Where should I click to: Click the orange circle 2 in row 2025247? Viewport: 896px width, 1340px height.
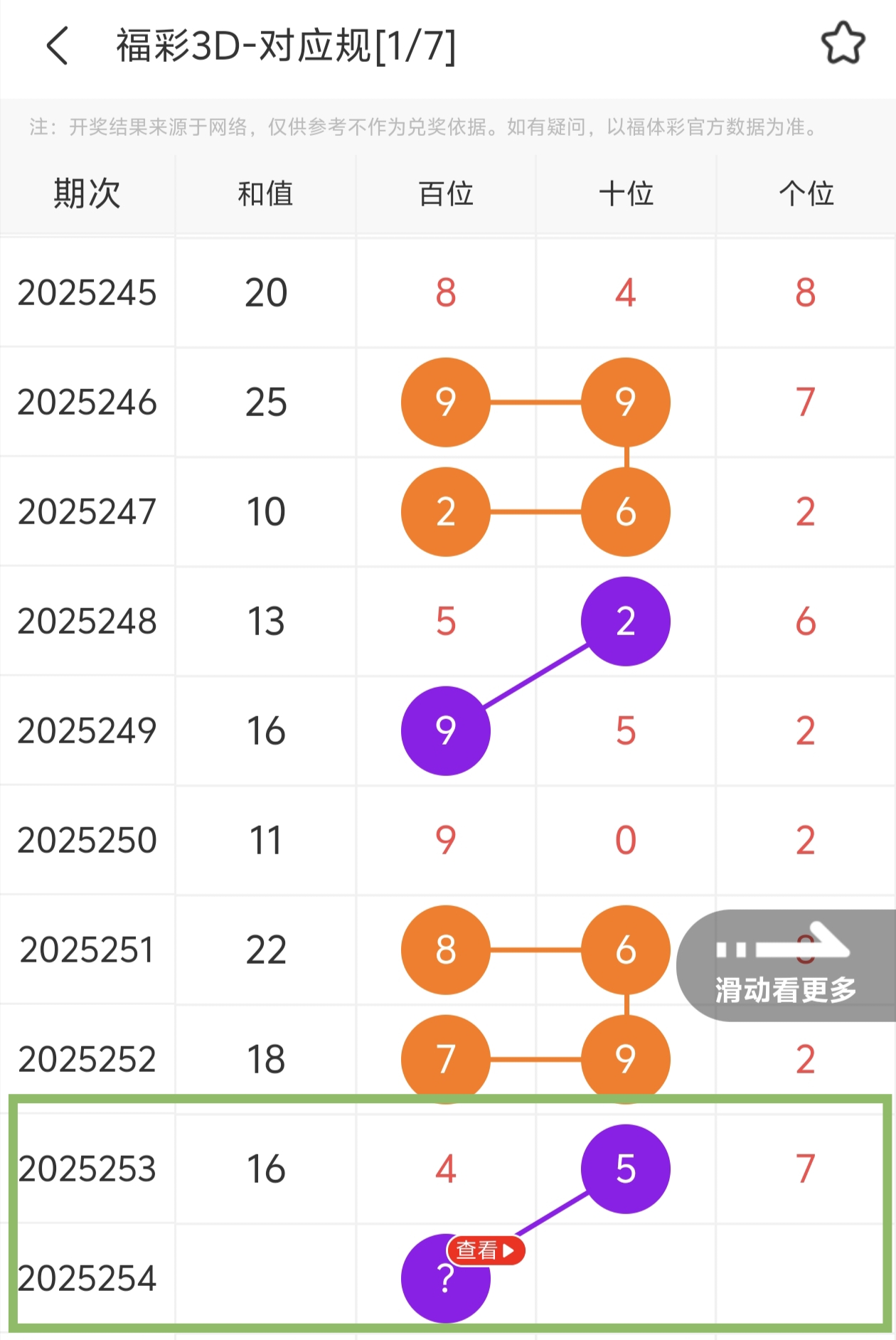445,511
